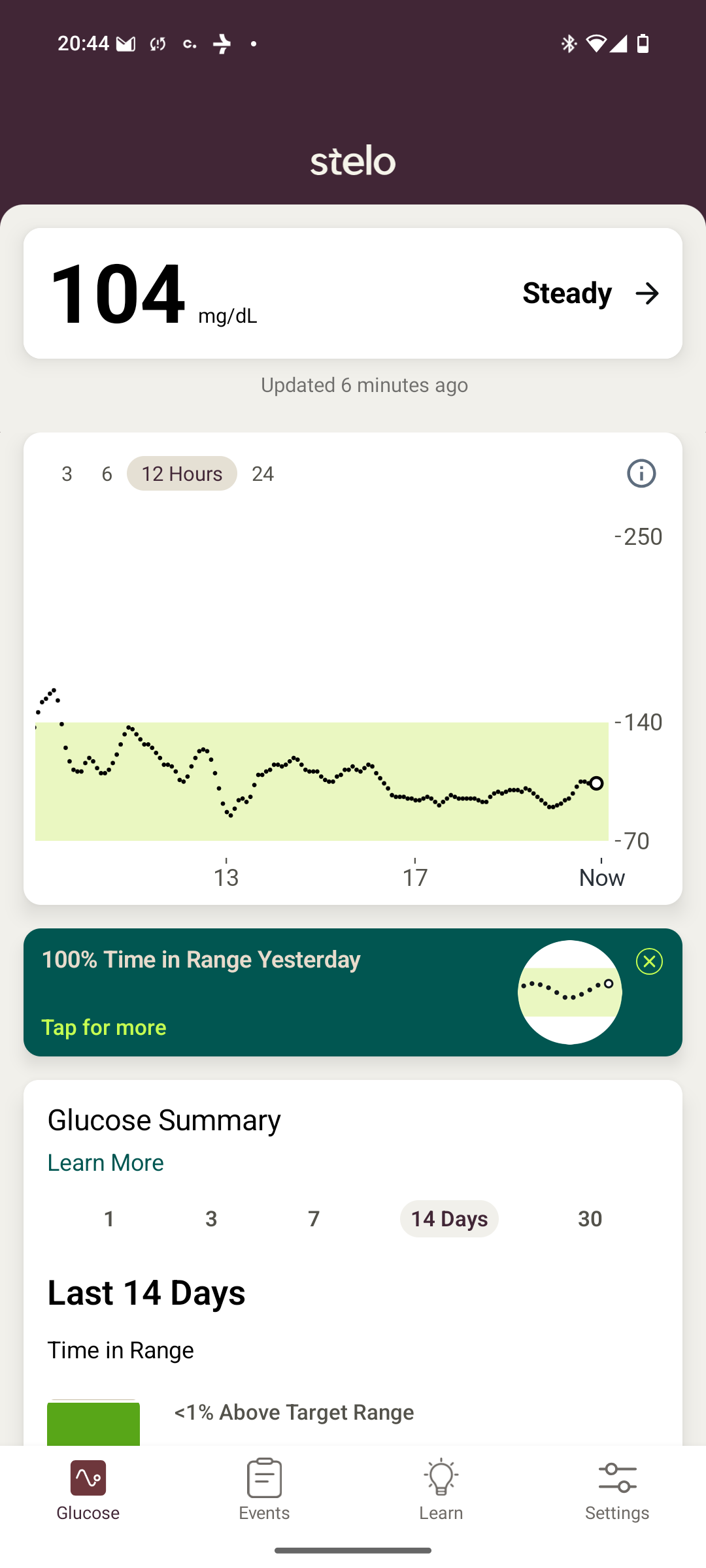
Task: Enable the 6-hour glucose view
Action: 107,474
